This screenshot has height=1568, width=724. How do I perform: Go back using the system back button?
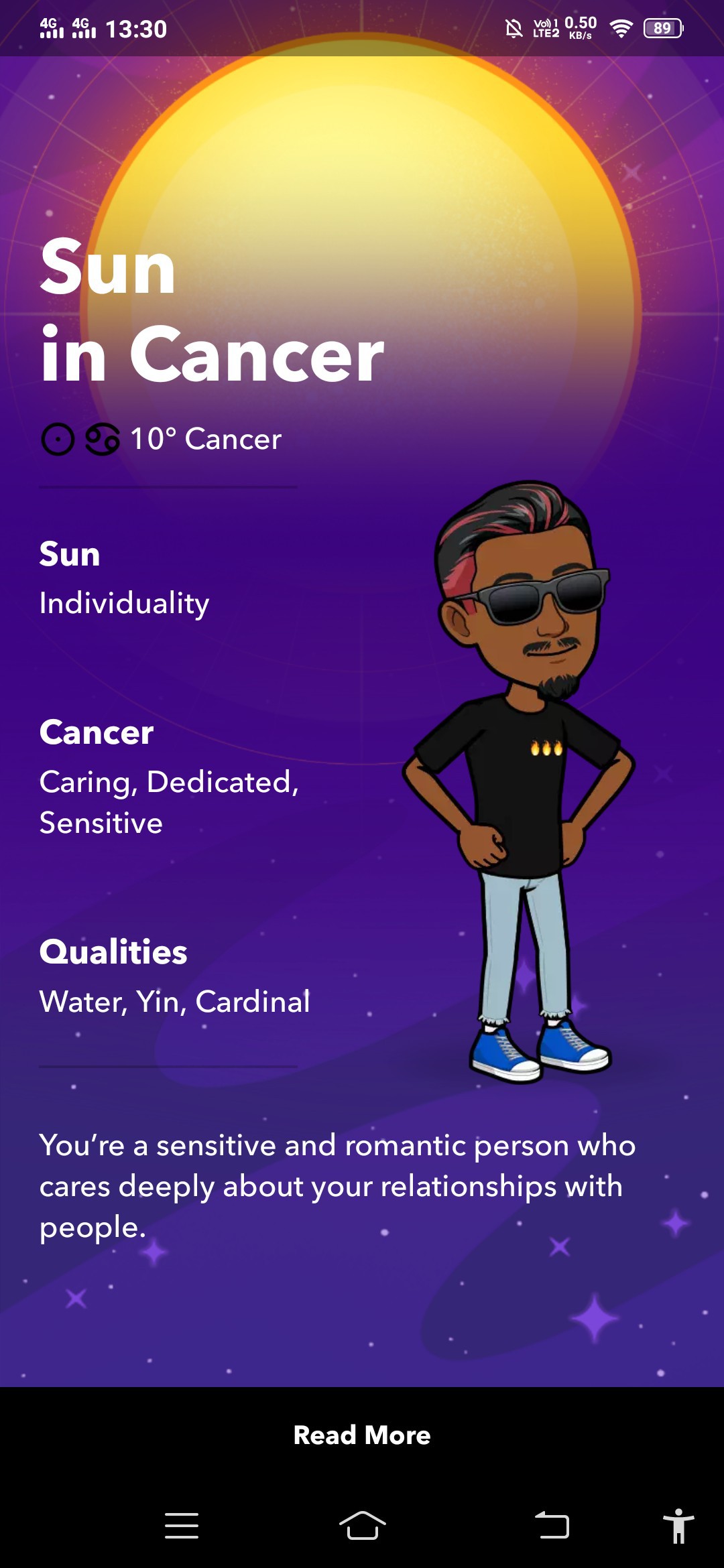pos(552,1525)
